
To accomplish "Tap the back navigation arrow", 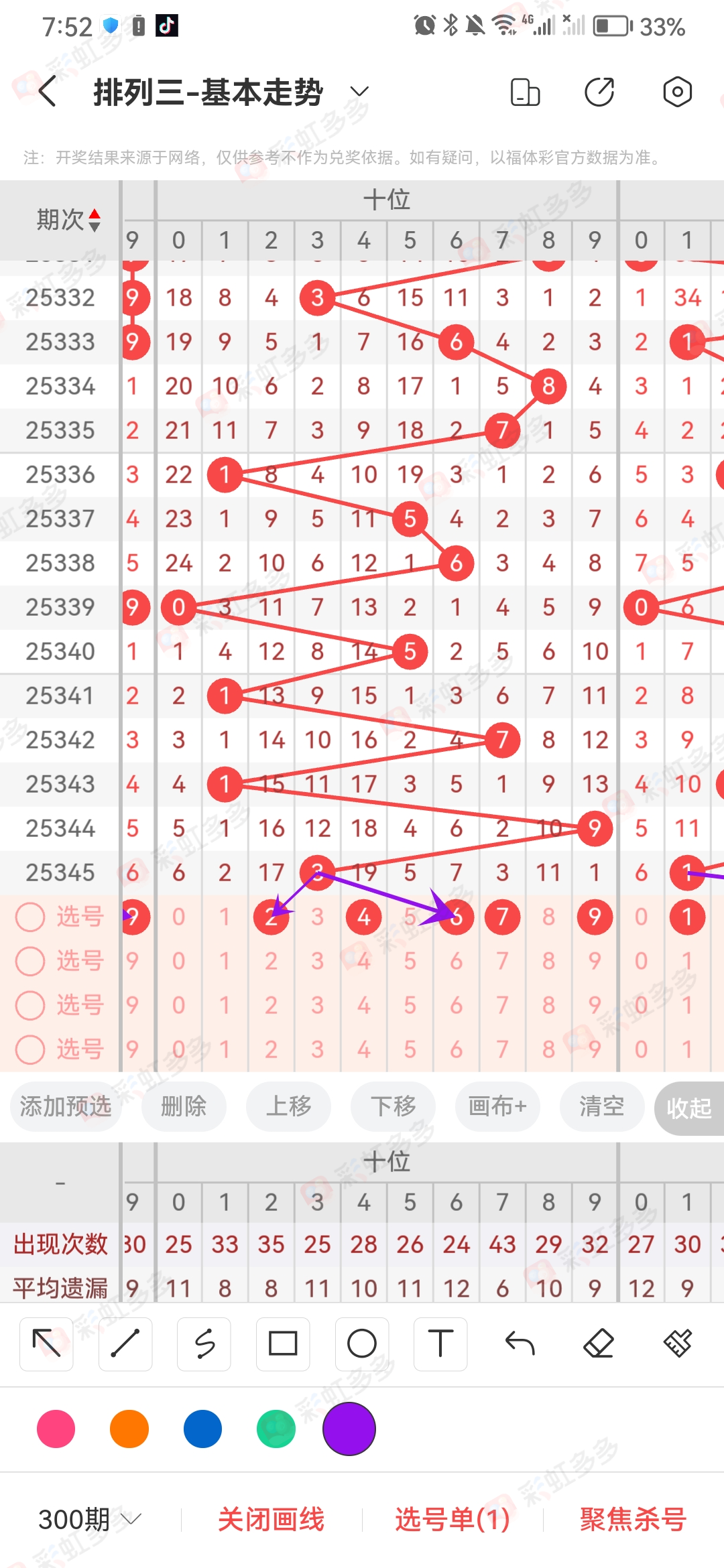I will [46, 91].
